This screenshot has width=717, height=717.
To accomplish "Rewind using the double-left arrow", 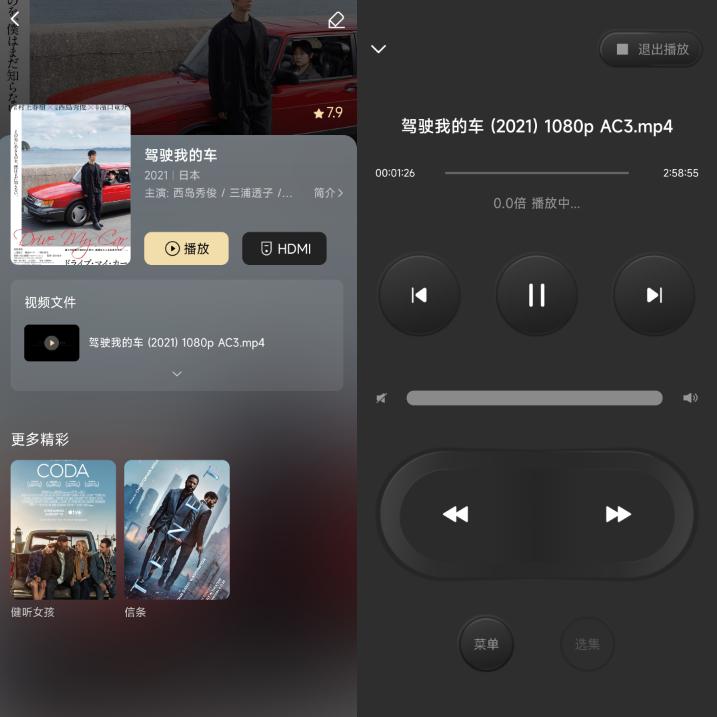I will 455,514.
